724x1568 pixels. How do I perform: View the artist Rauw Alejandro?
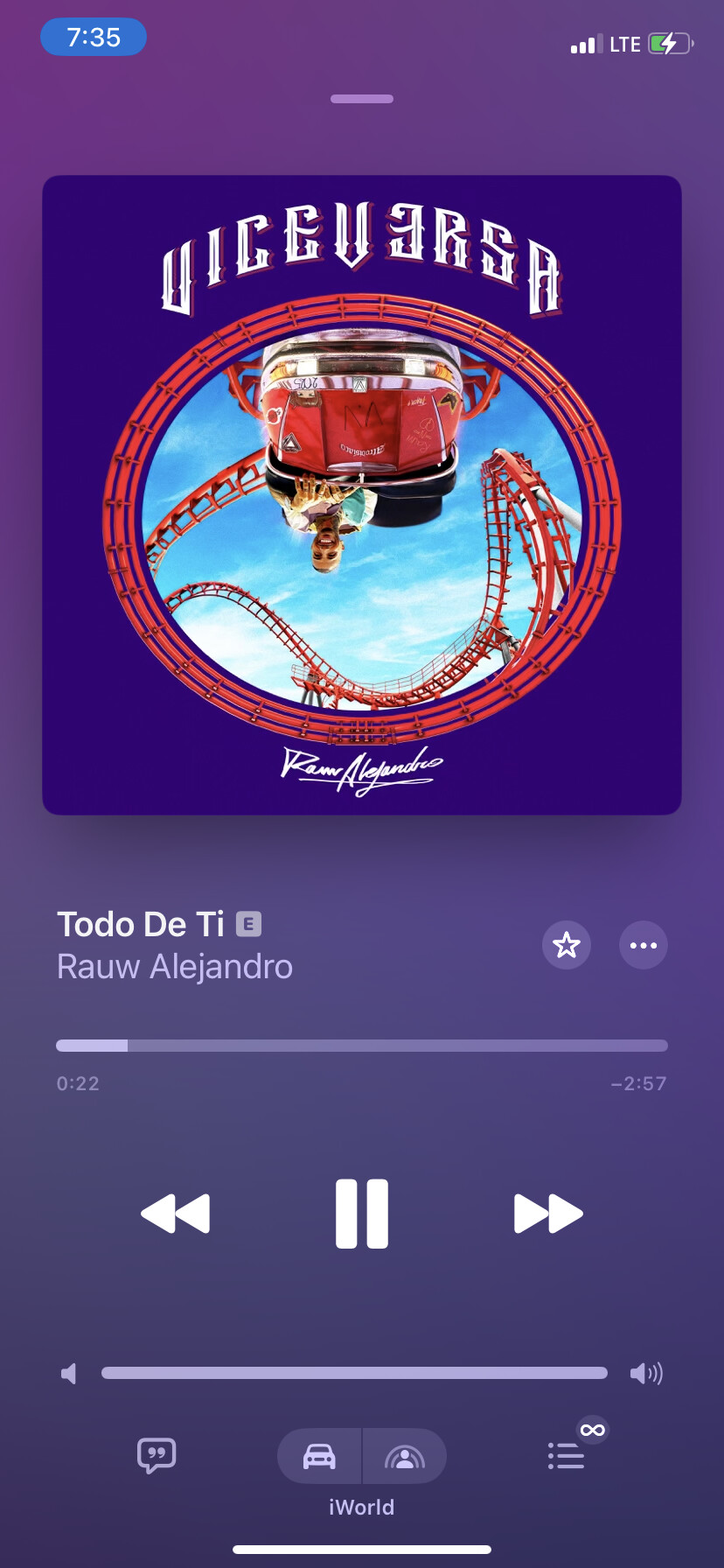pyautogui.click(x=175, y=967)
